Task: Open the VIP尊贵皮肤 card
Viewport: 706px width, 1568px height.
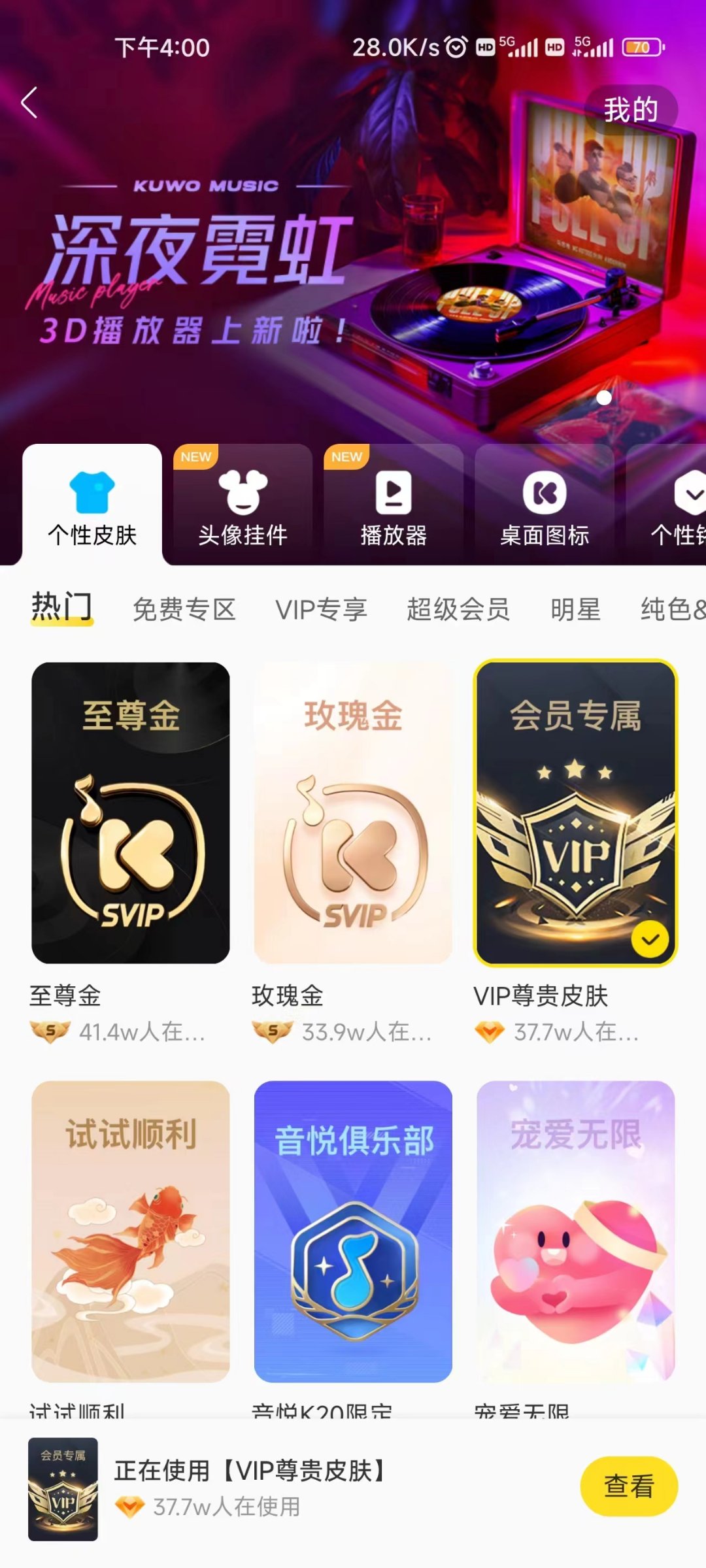Action: pos(575,812)
